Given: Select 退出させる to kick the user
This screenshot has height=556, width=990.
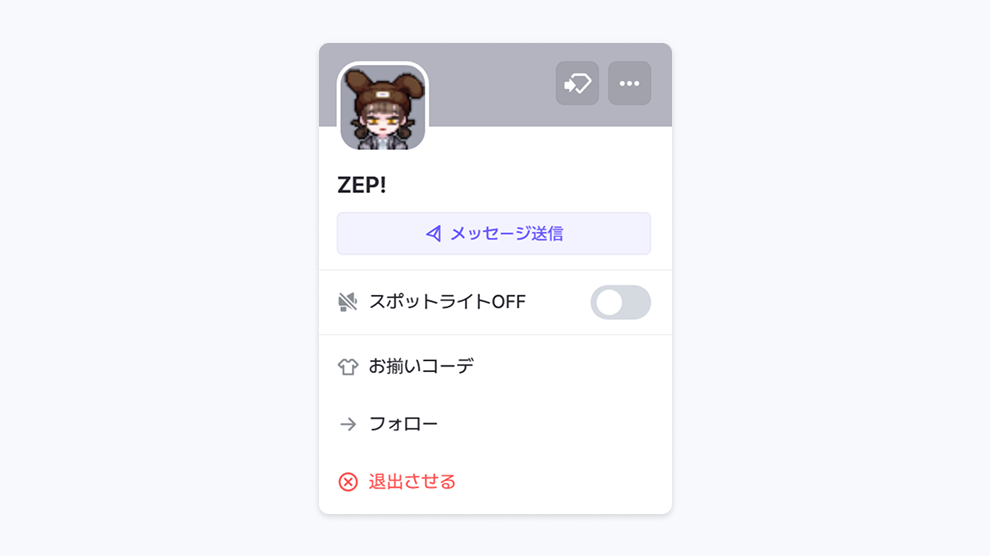Looking at the screenshot, I should coord(411,482).
